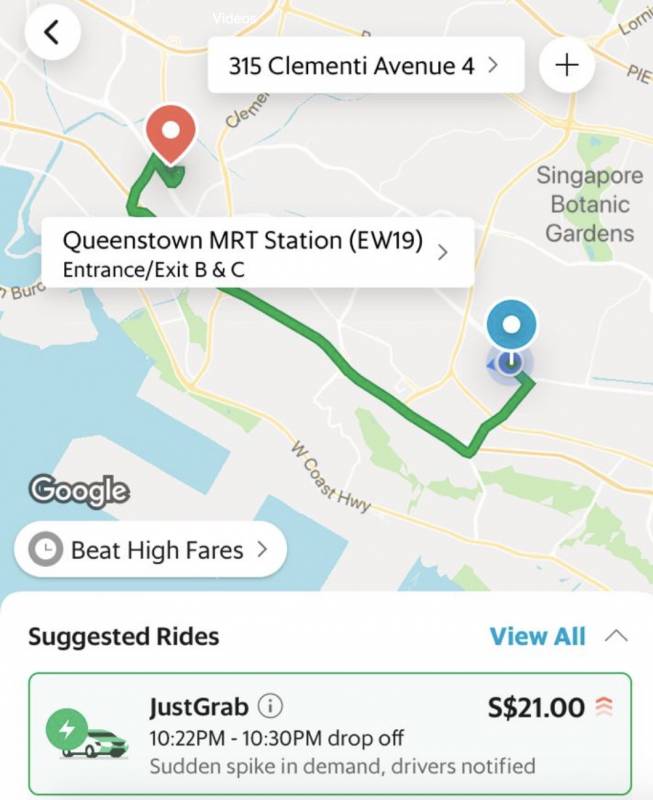
Task: Change pickup Queenstown MRT Station
Action: coord(256,253)
